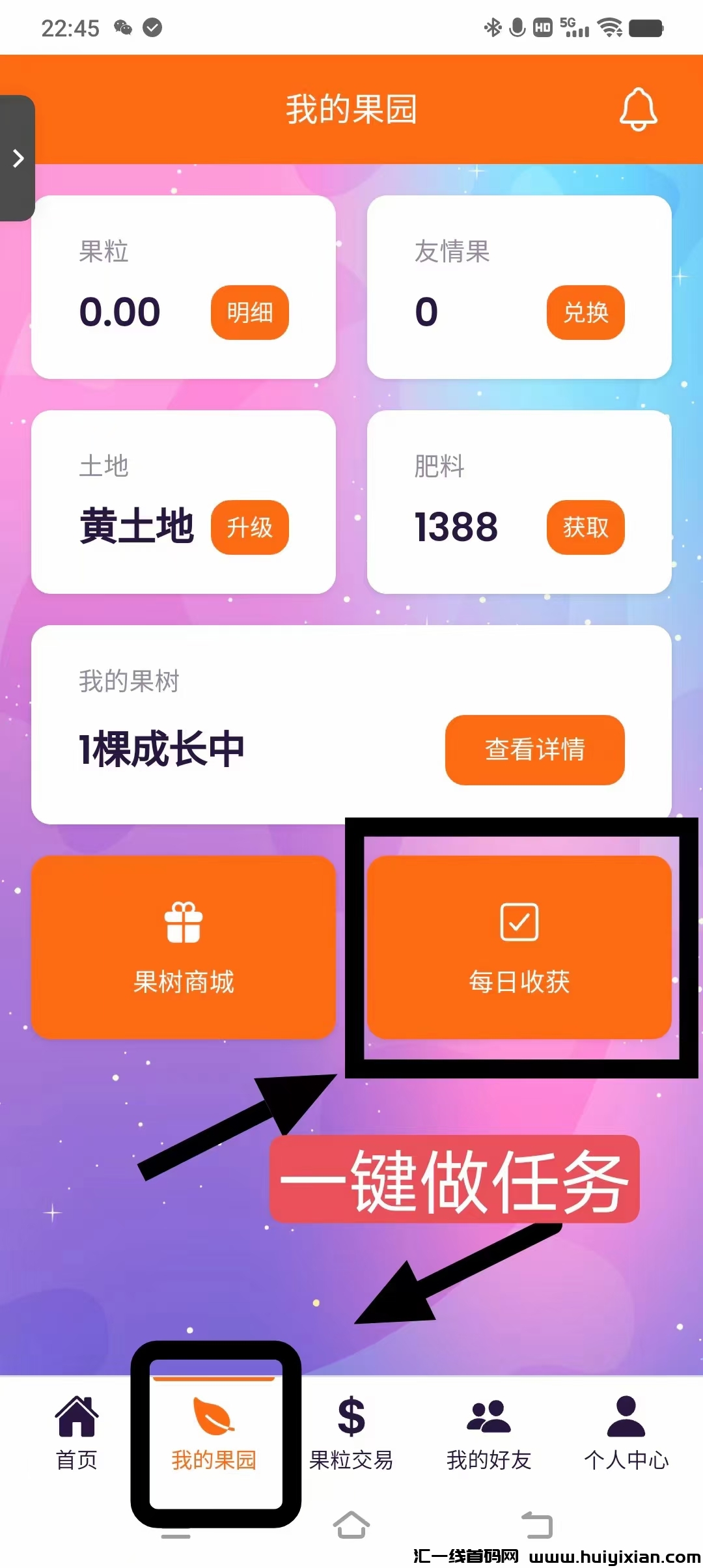The height and width of the screenshot is (1568, 703).
Task: Tap 获取 to get fertilizer
Action: click(585, 527)
